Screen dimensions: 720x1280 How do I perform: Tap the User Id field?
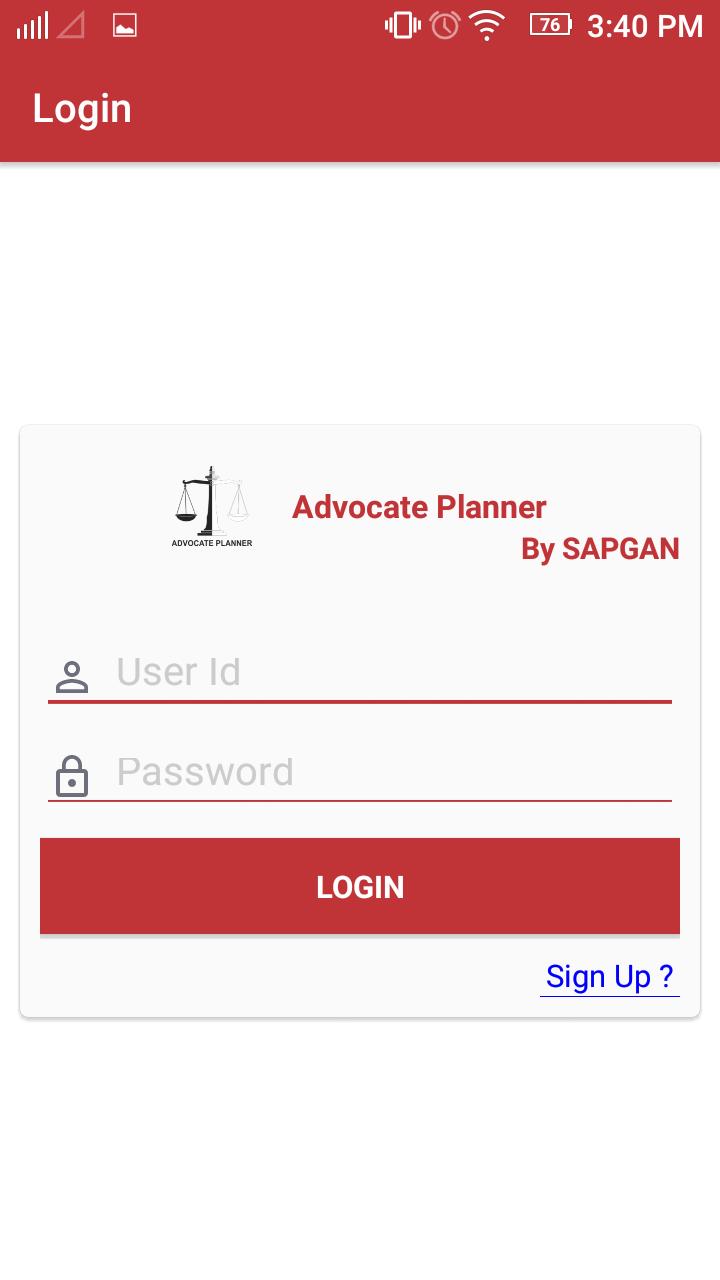click(x=390, y=672)
